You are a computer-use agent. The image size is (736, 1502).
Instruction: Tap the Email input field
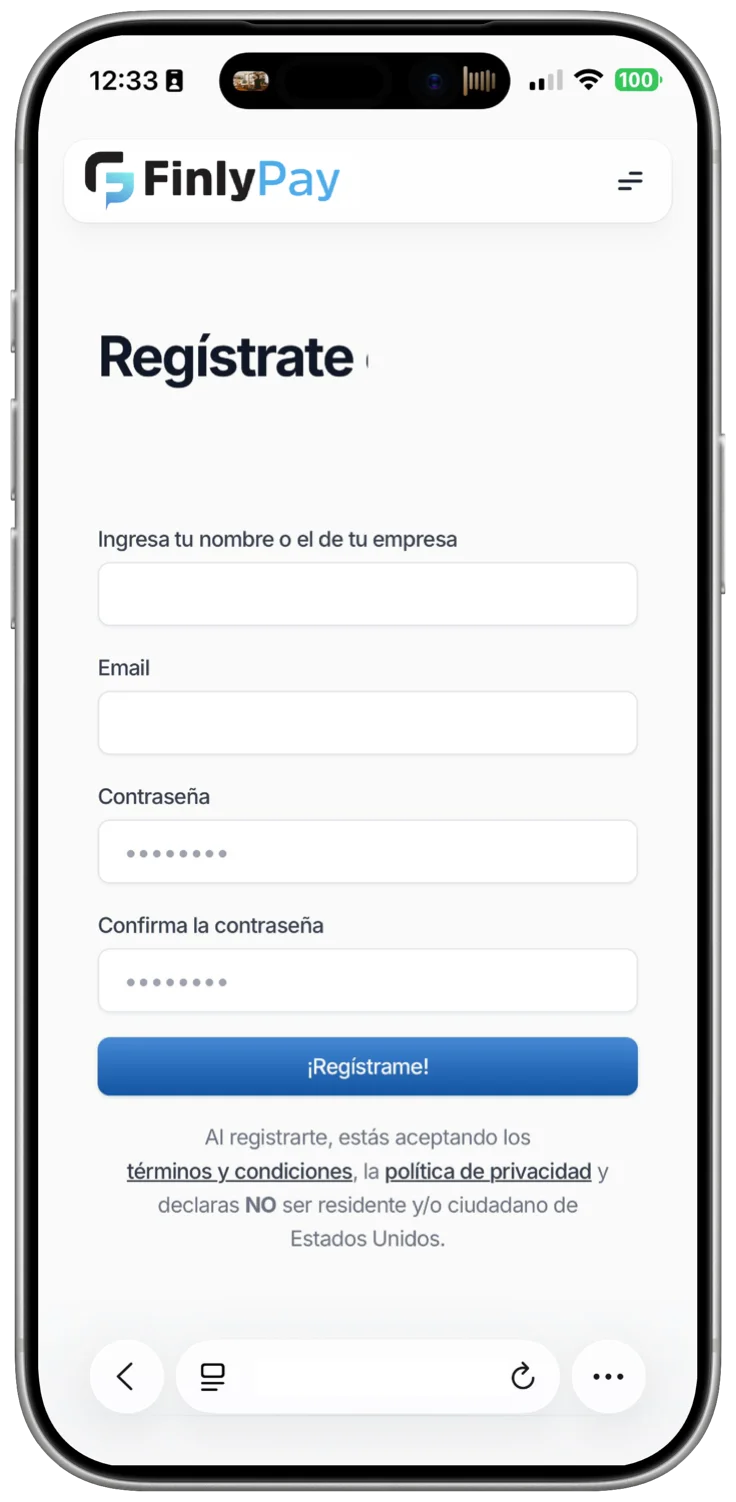(x=367, y=723)
